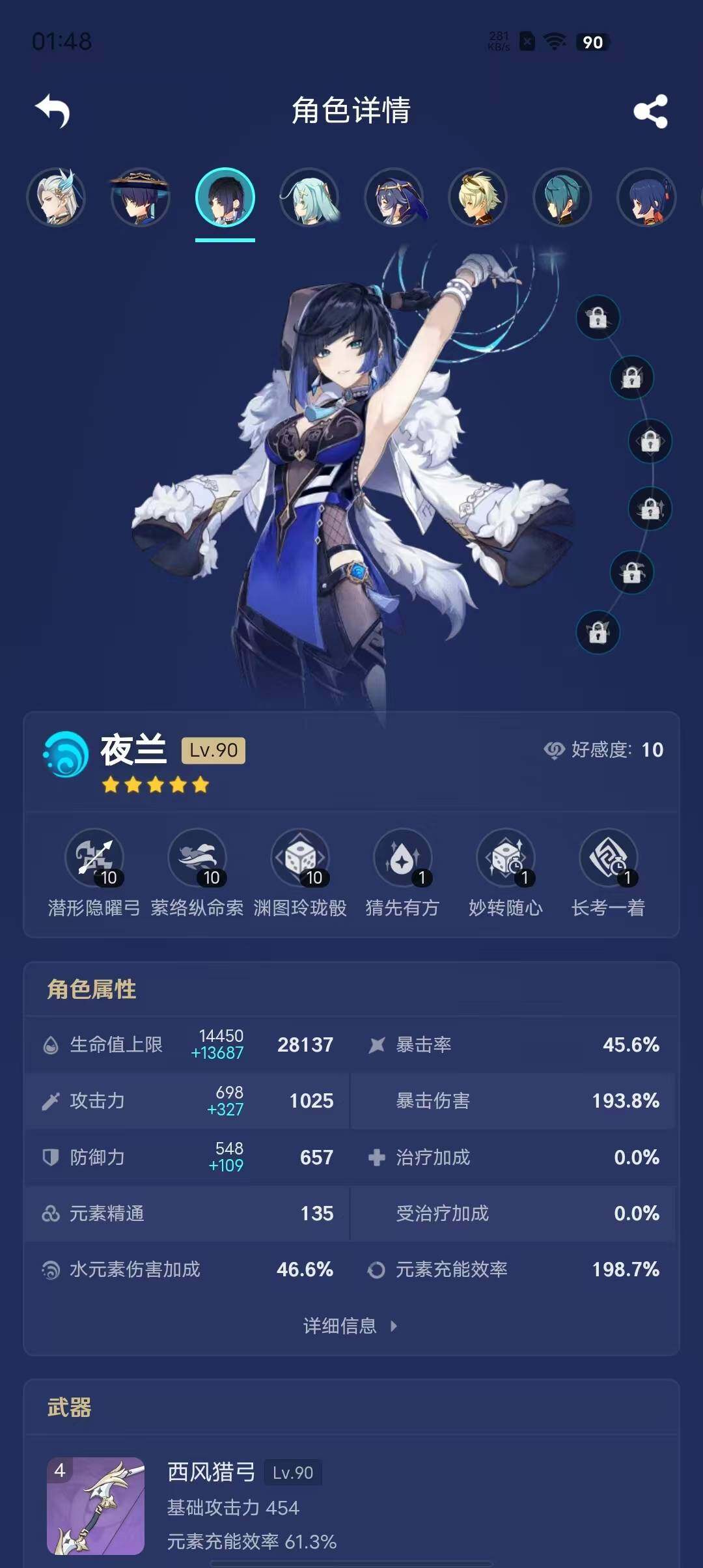The image size is (703, 1568).
Task: Tap the bottommost locked constellation icon
Action: point(598,632)
